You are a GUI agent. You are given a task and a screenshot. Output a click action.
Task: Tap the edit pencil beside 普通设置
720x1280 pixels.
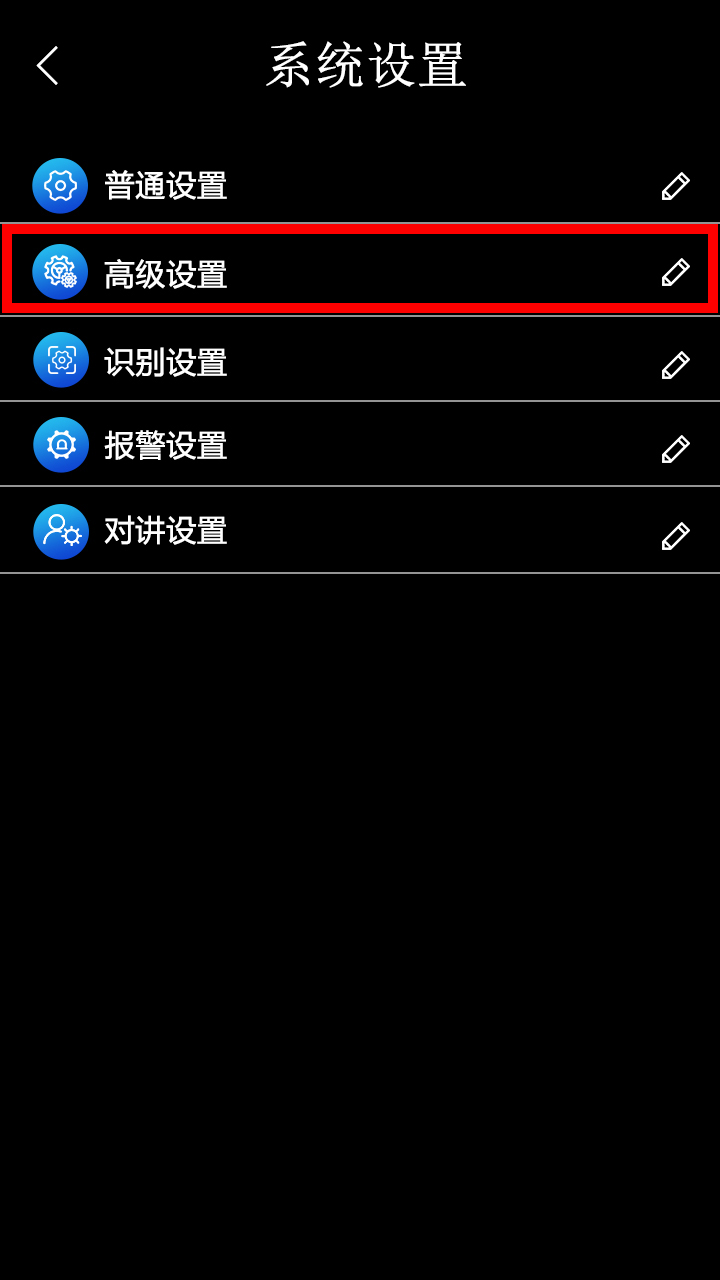click(675, 187)
